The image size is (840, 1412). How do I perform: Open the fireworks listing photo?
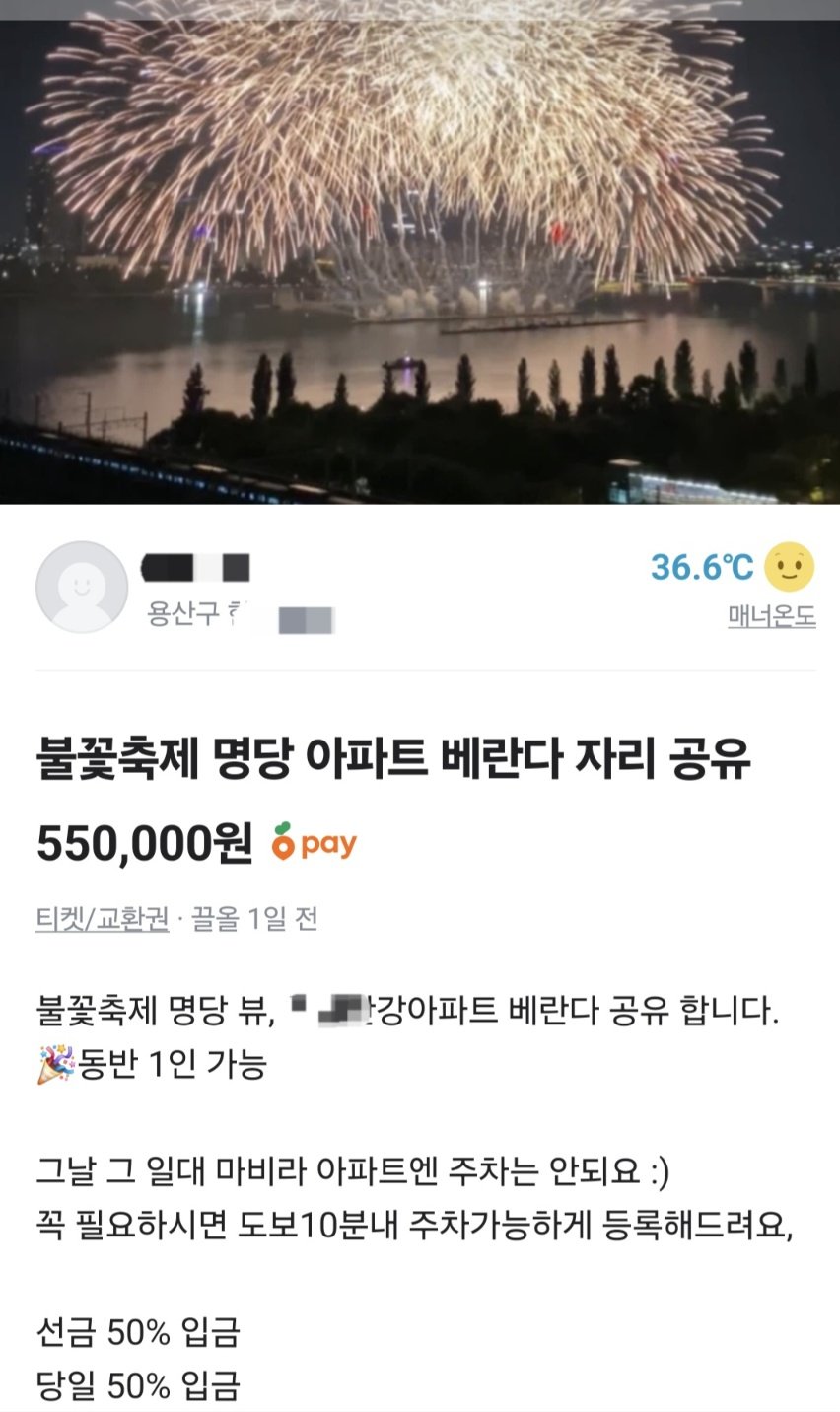point(420,251)
